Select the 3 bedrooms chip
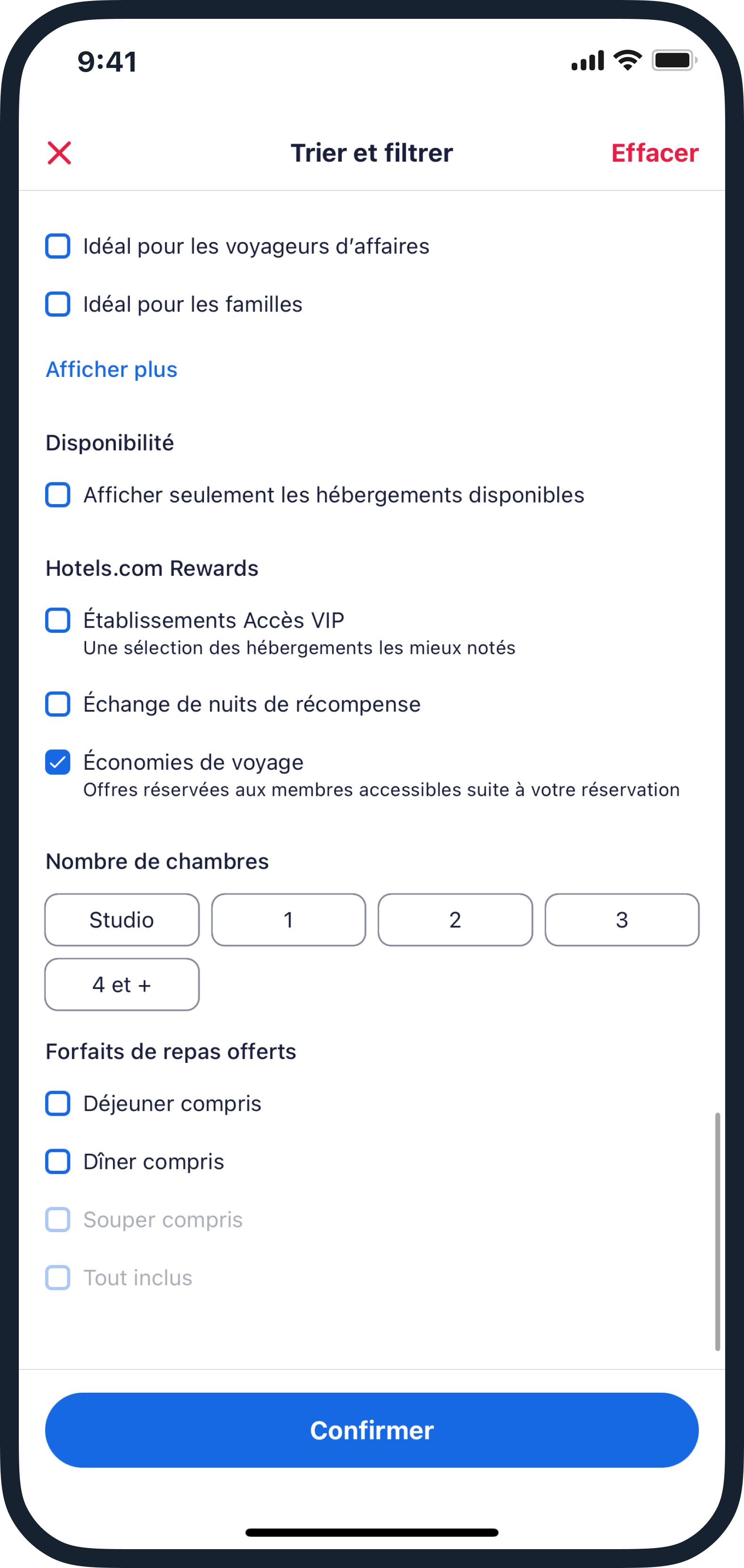The image size is (744, 1568). click(621, 920)
